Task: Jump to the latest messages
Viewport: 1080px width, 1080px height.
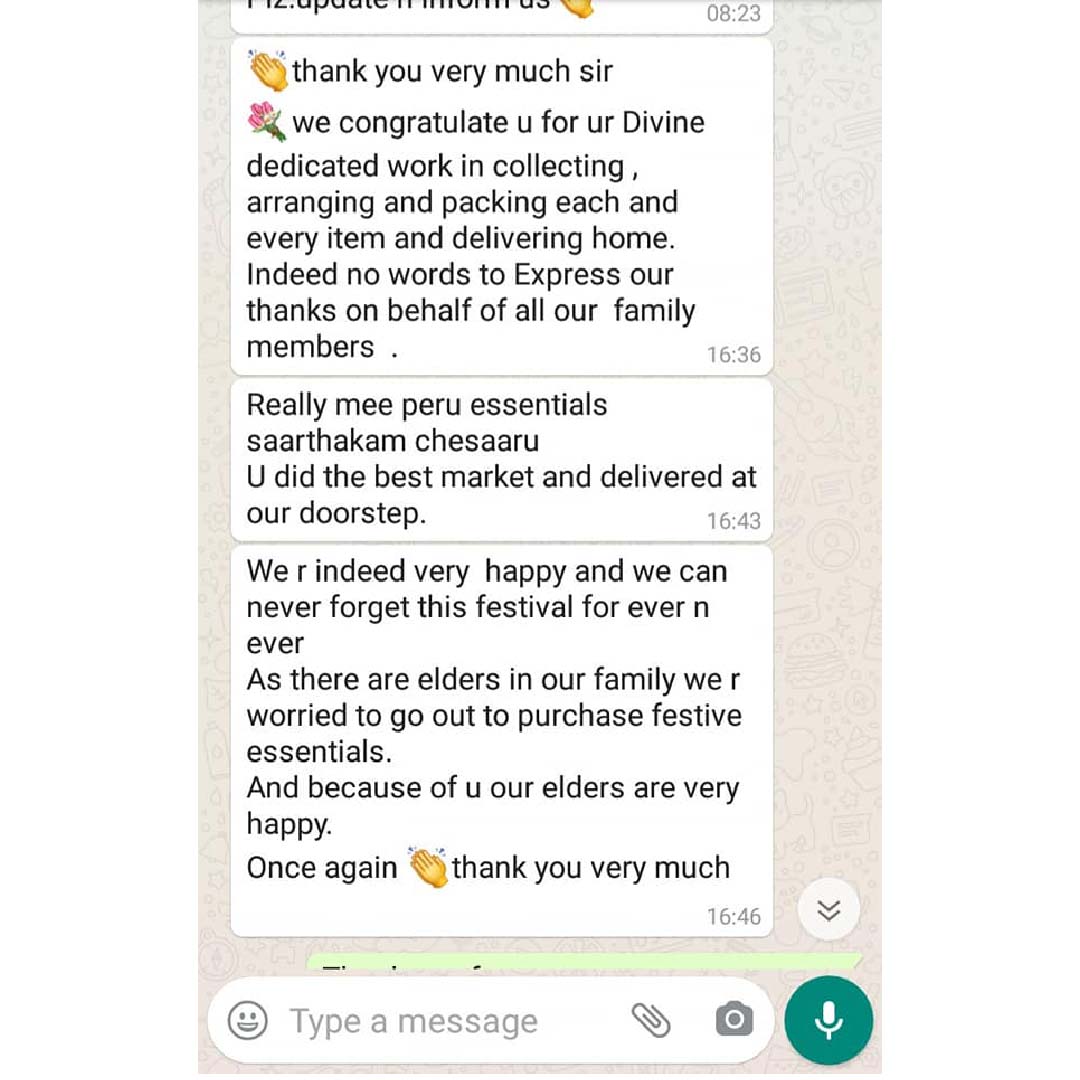Action: click(829, 910)
